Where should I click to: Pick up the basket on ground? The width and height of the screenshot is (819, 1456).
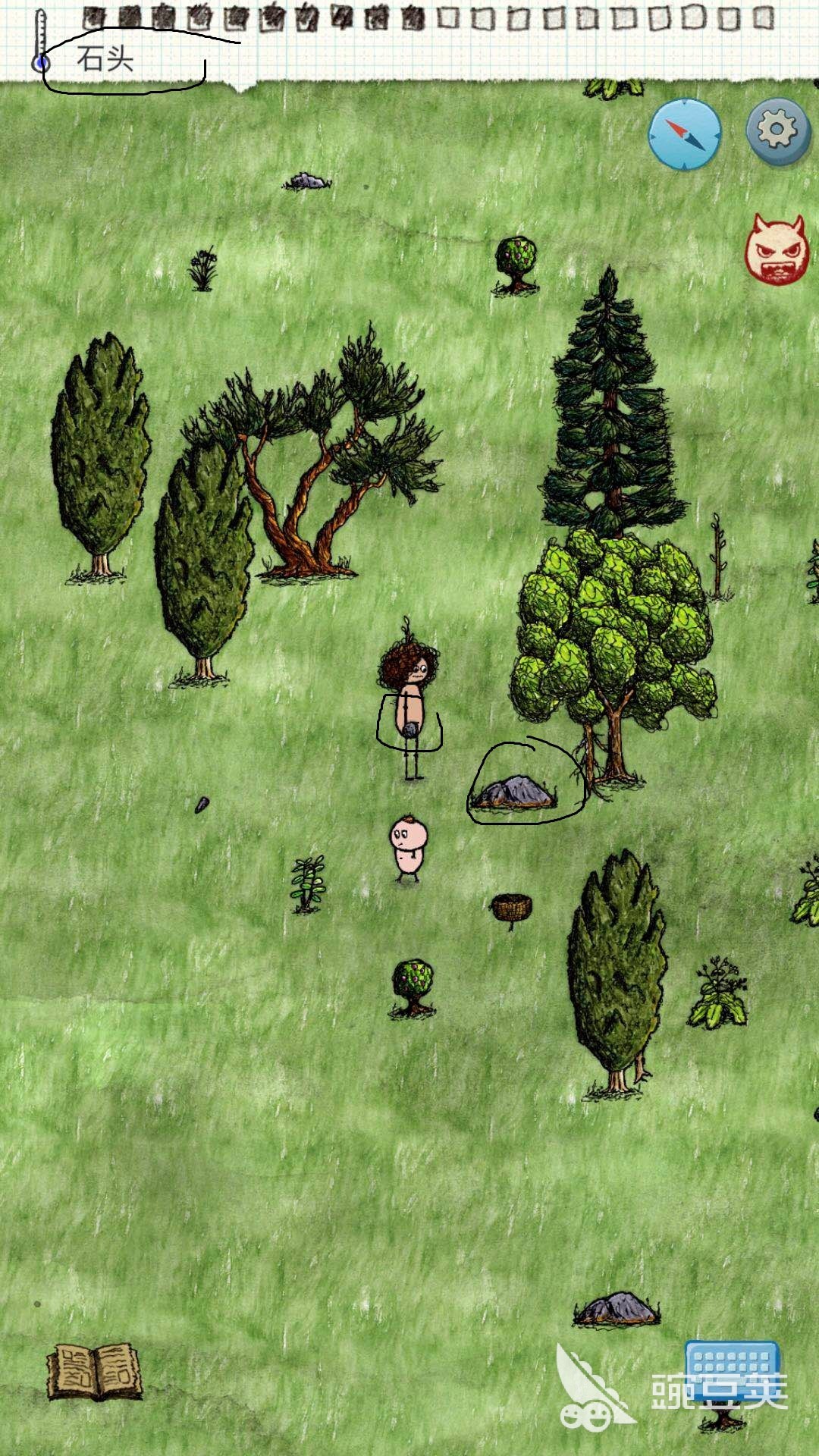pyautogui.click(x=511, y=908)
